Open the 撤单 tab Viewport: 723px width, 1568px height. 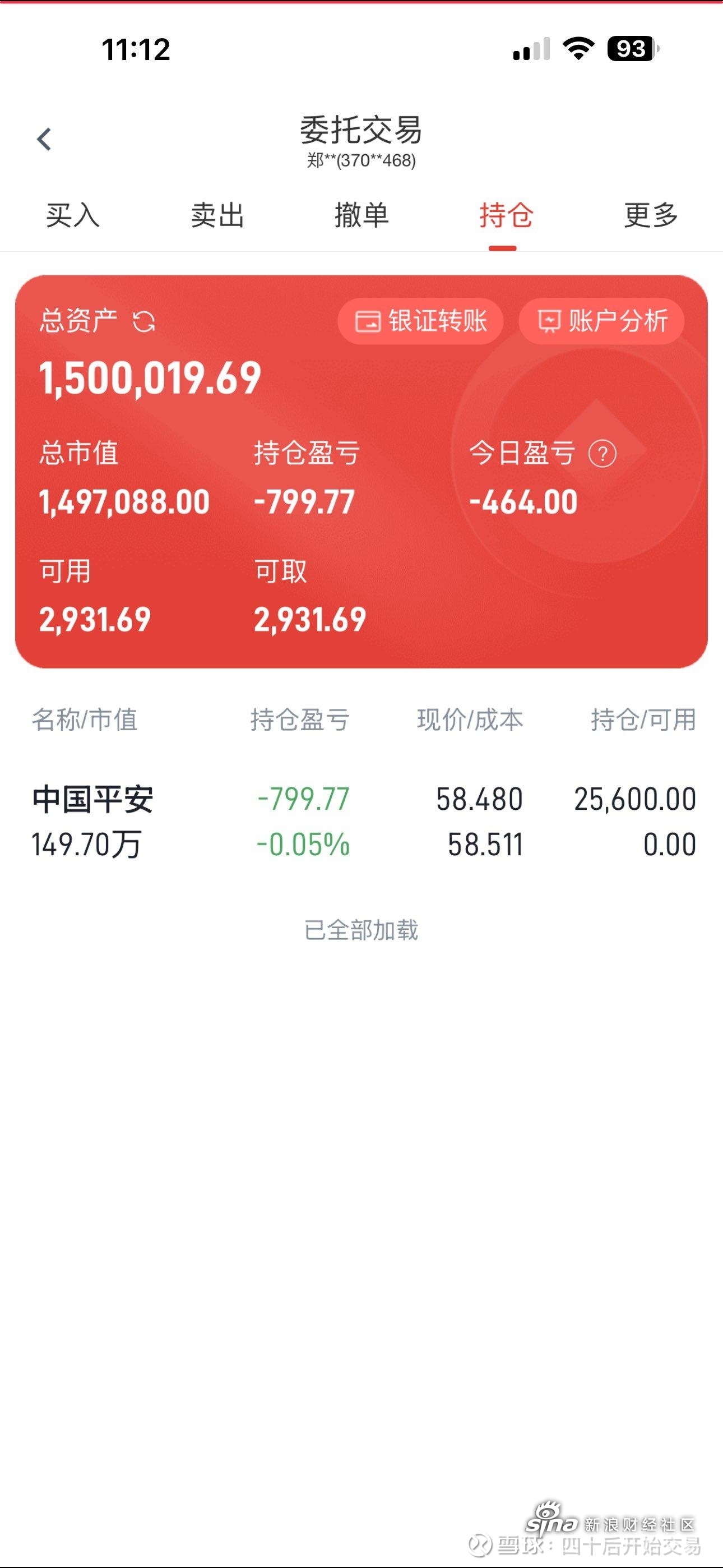tap(362, 214)
